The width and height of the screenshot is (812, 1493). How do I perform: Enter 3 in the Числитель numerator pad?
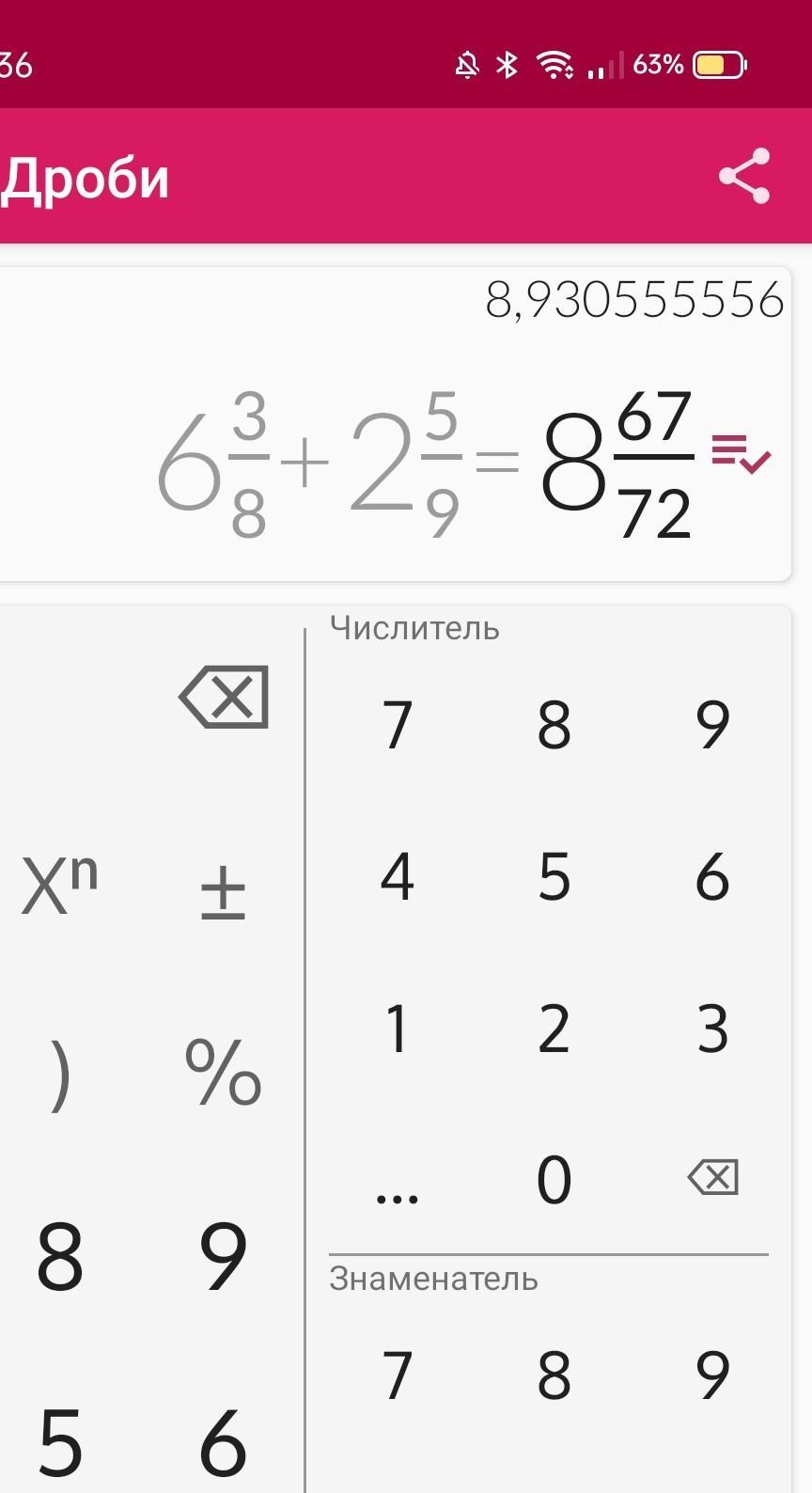point(712,1029)
